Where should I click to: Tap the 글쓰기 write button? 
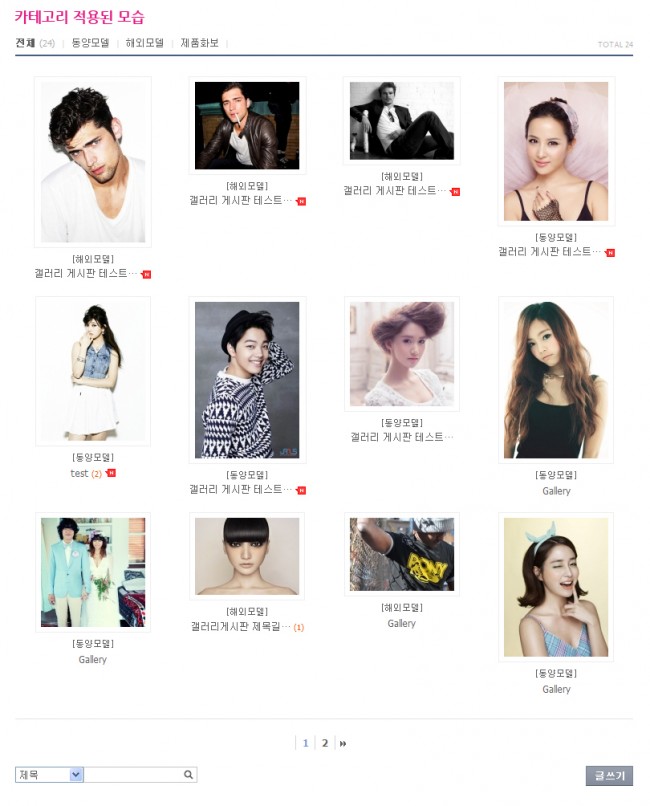coord(609,776)
